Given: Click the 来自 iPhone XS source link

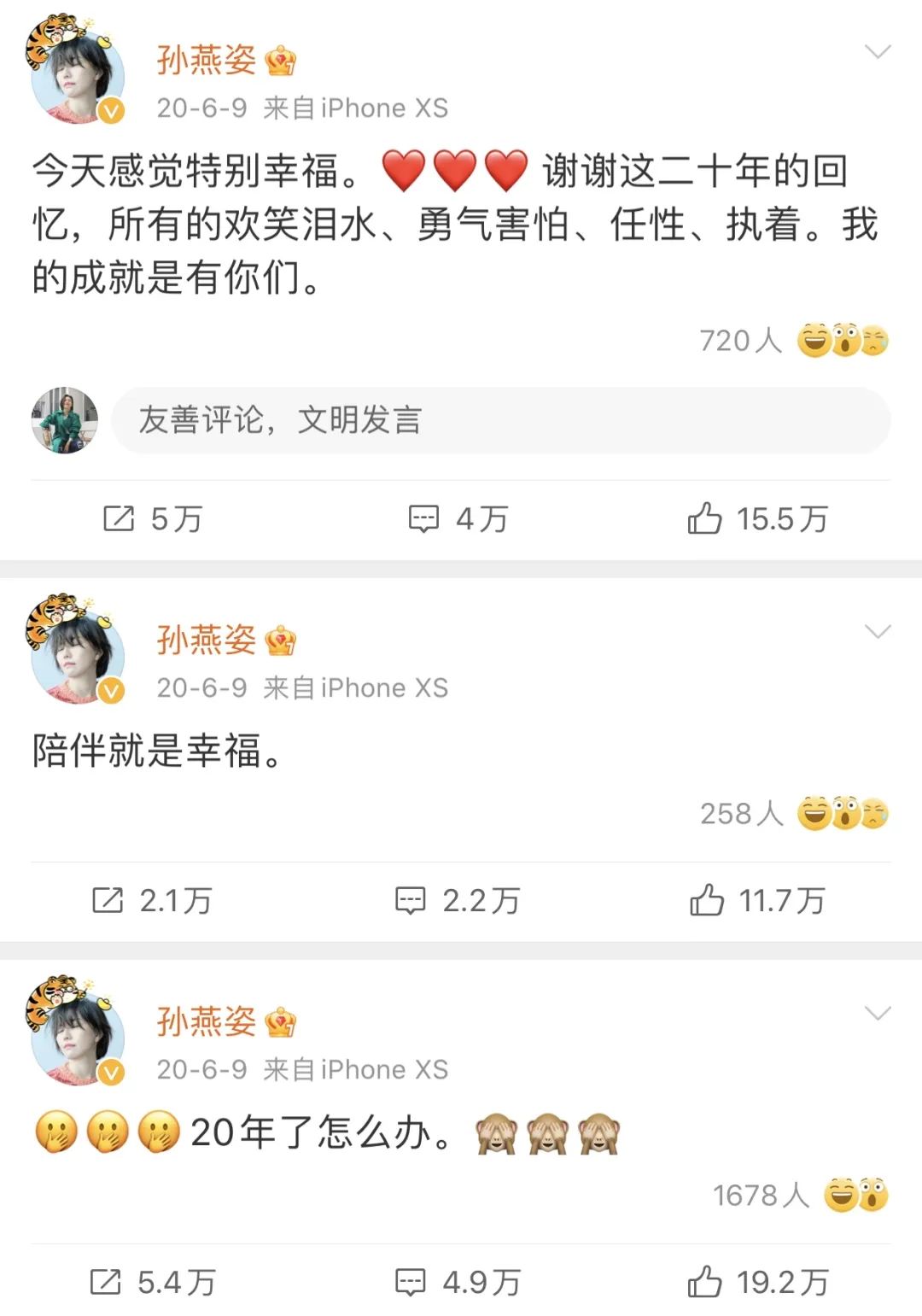Looking at the screenshot, I should click(359, 108).
